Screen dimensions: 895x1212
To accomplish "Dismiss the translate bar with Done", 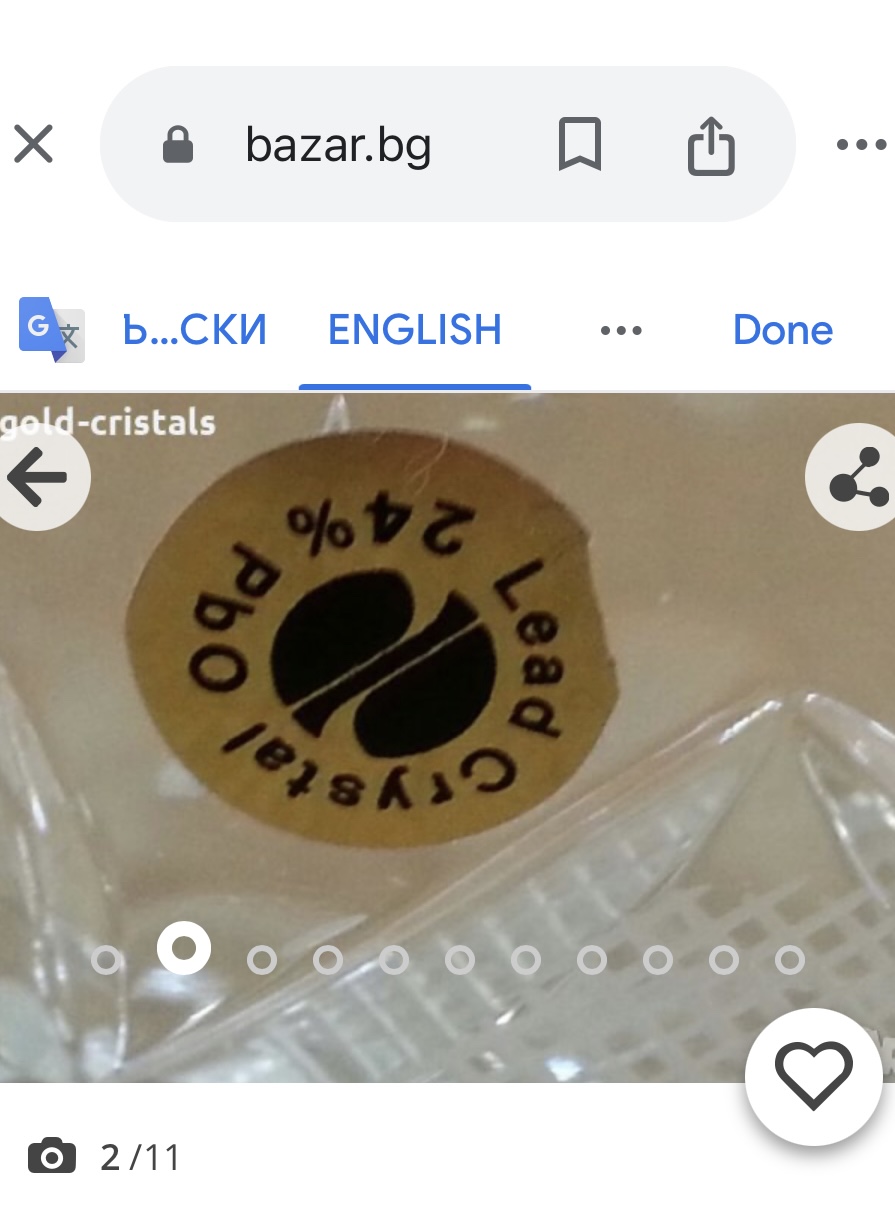I will 782,330.
